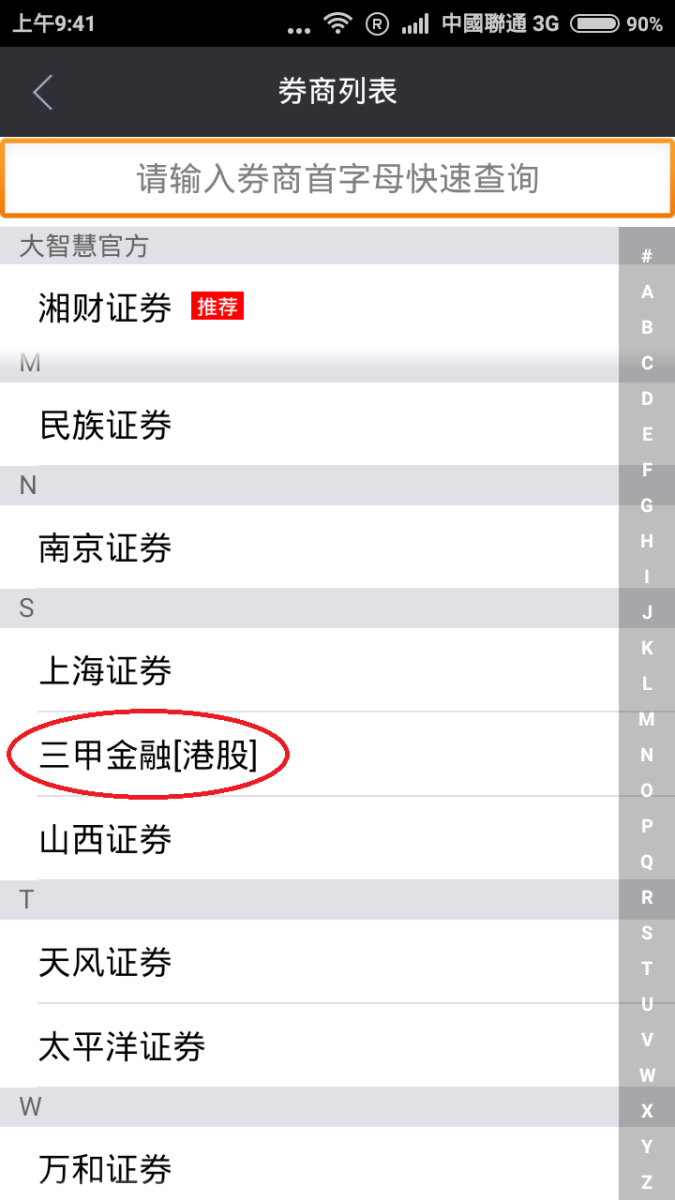Viewport: 675px width, 1200px height.
Task: Tap # at top of alphabet index
Action: coord(647,256)
